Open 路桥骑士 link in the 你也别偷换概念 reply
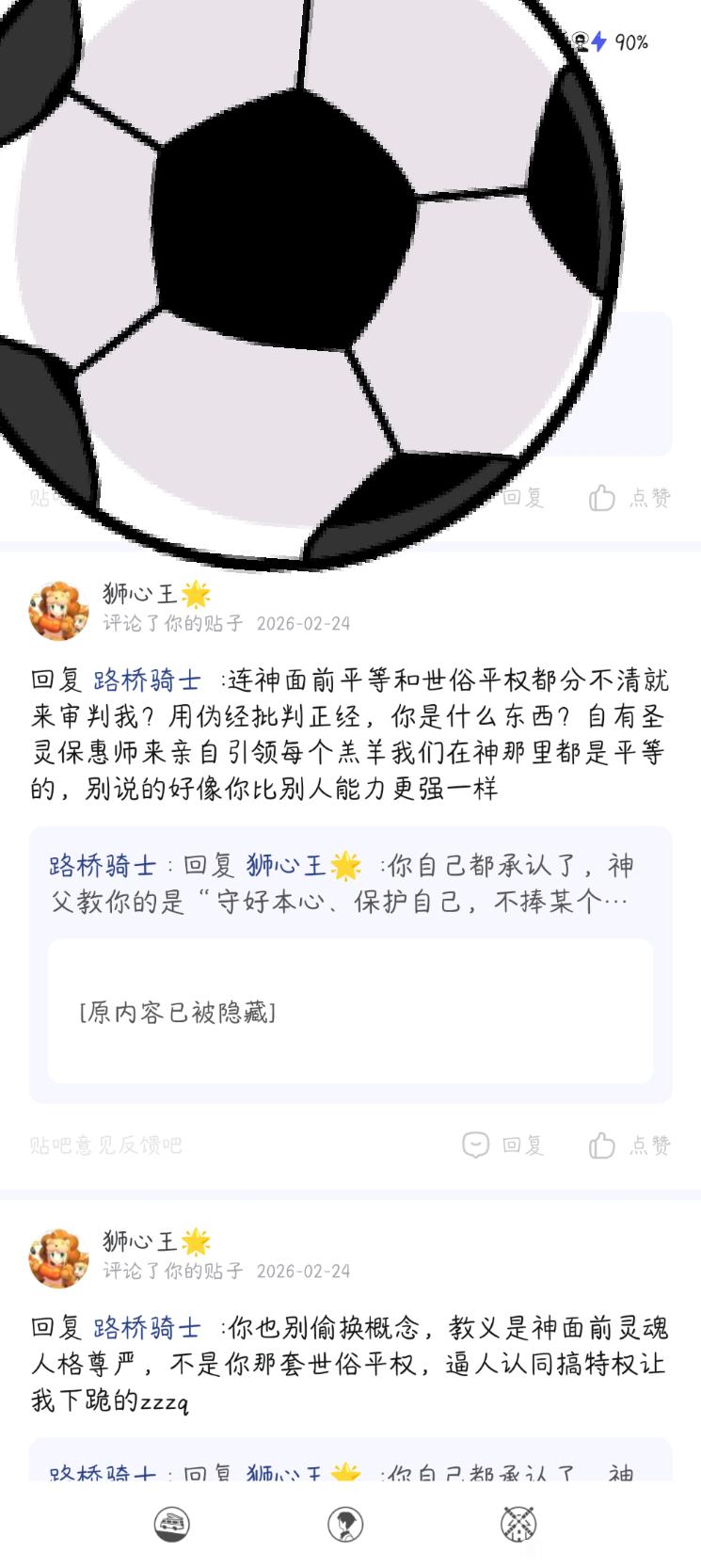The image size is (701, 1568). tap(147, 1328)
